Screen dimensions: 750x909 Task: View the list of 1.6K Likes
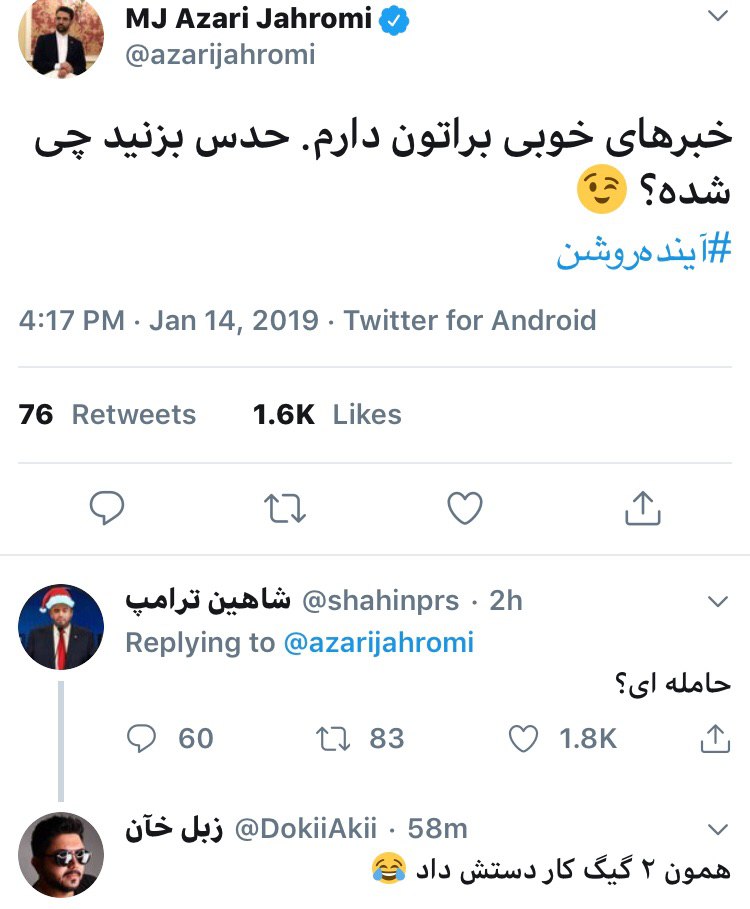coord(327,414)
